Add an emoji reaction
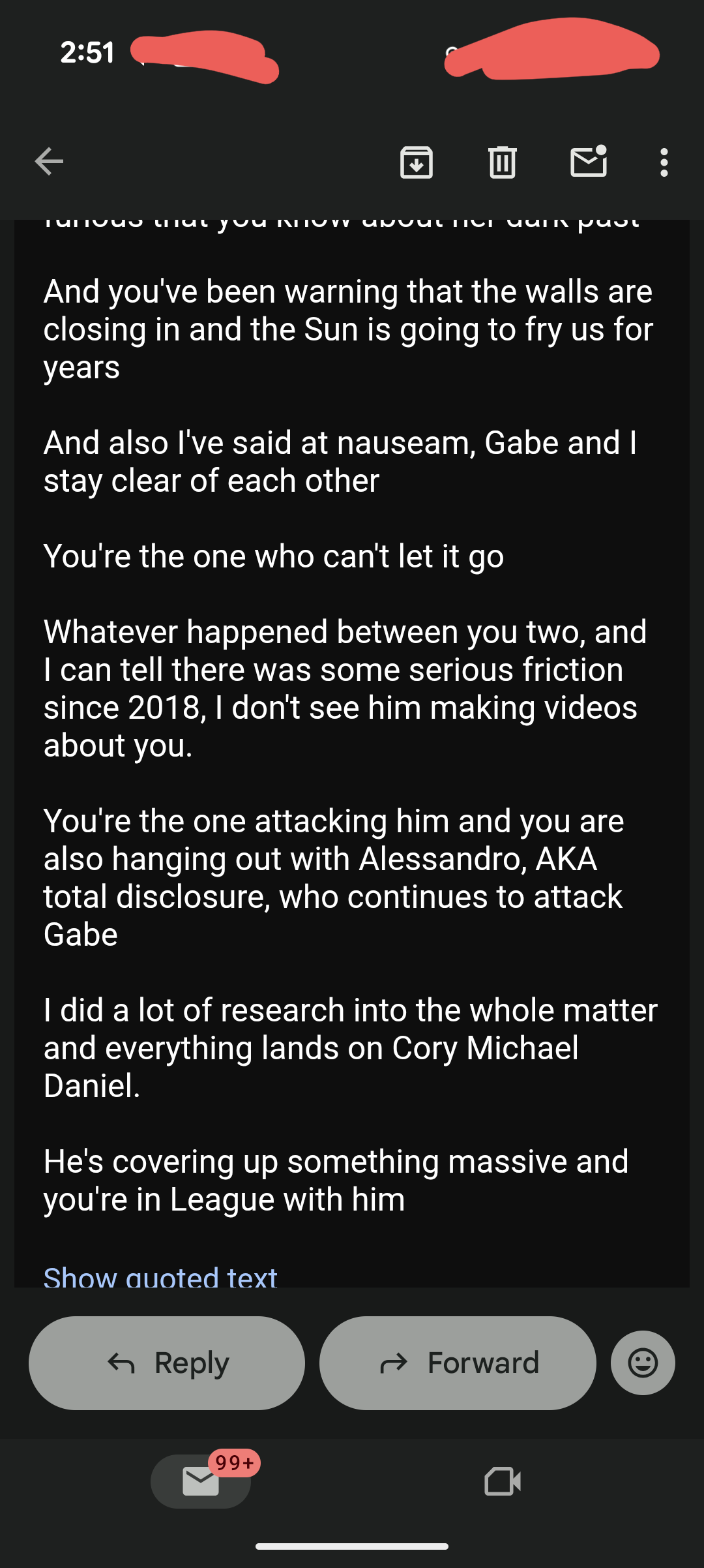 point(643,1363)
